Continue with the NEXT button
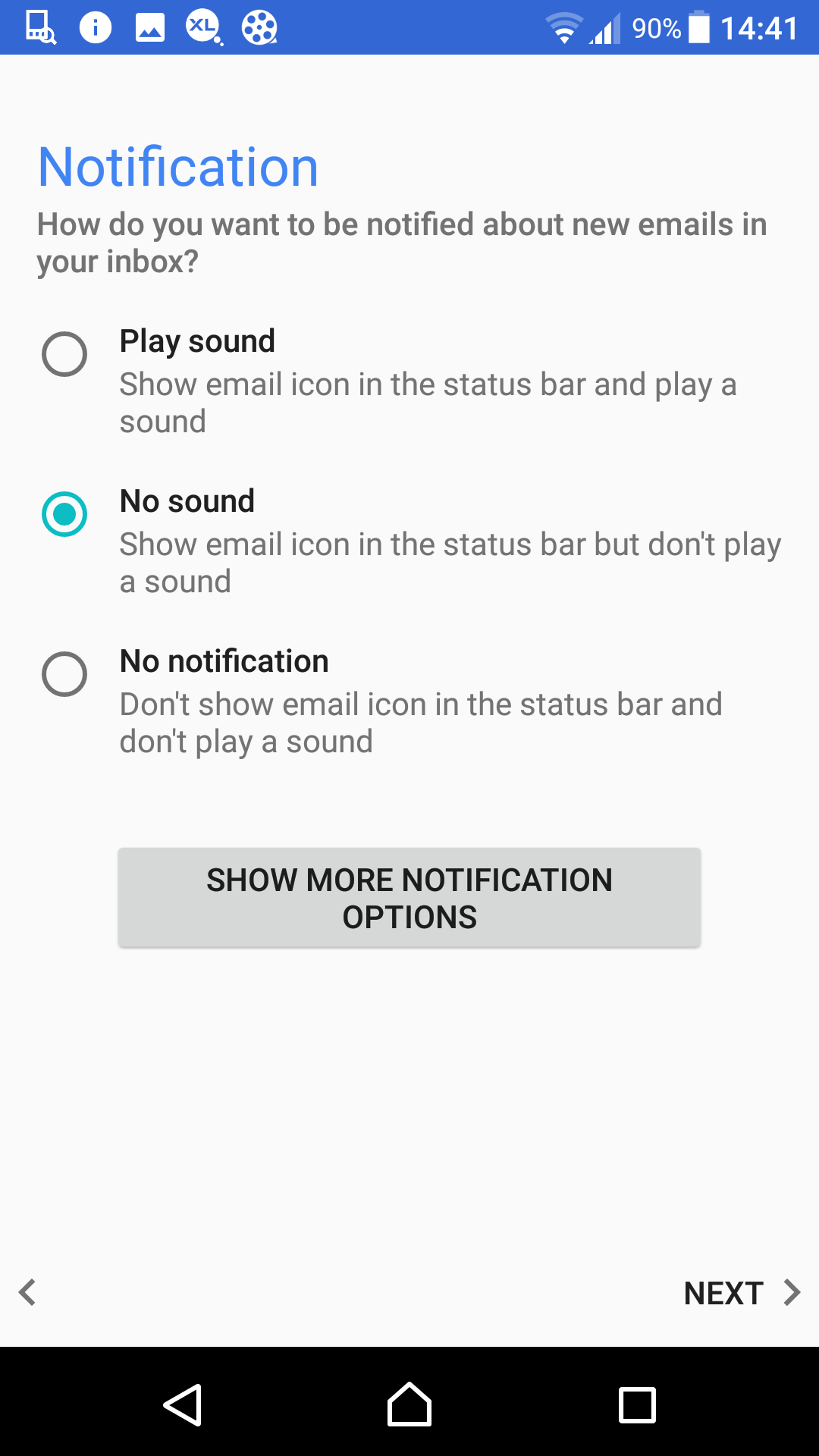 742,1293
